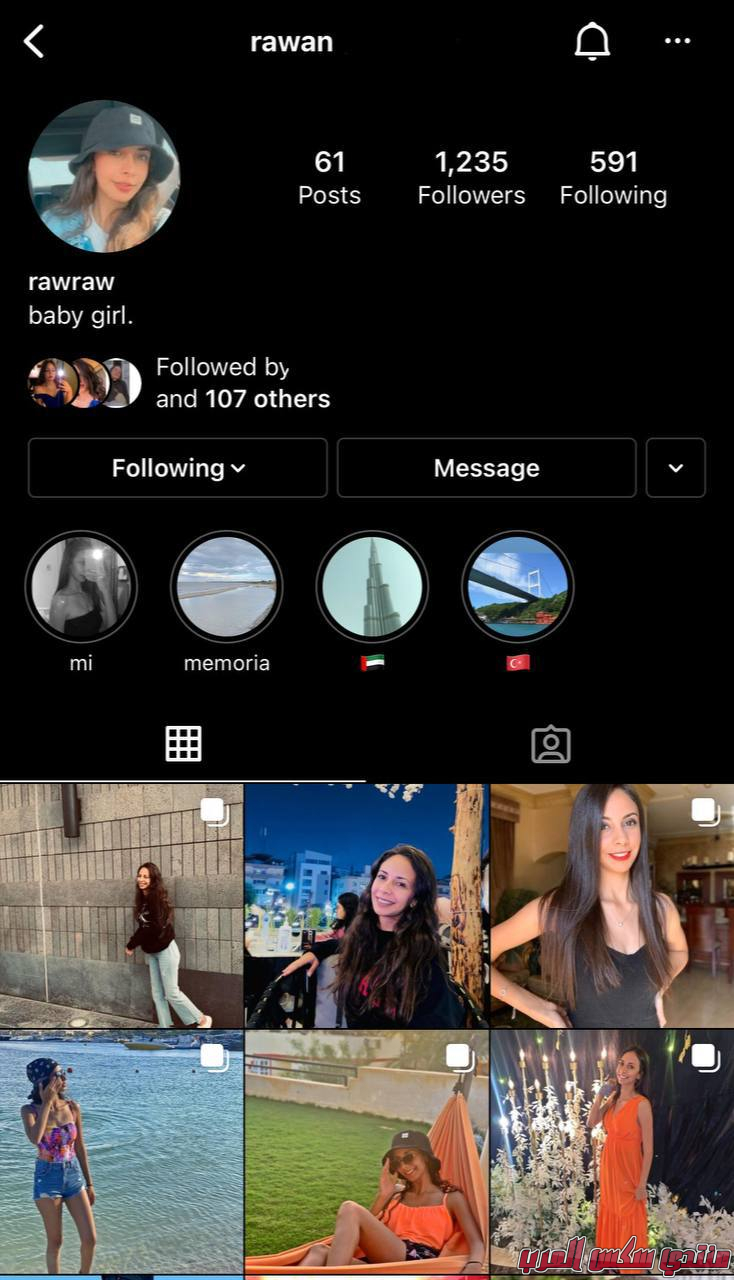Open the post standing in the sea
The height and width of the screenshot is (1280, 734).
[x=121, y=1152]
